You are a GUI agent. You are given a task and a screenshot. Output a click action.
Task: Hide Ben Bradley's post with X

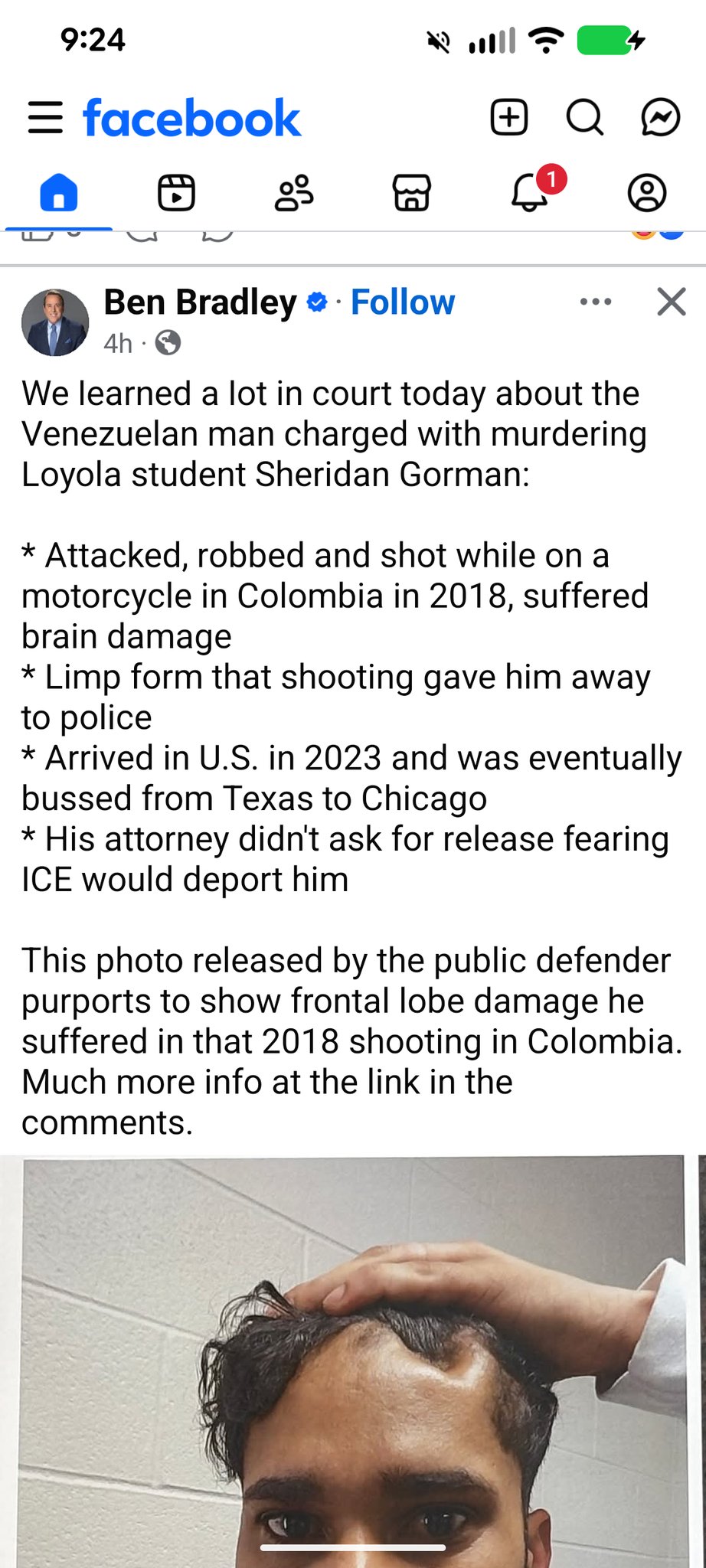click(x=672, y=302)
